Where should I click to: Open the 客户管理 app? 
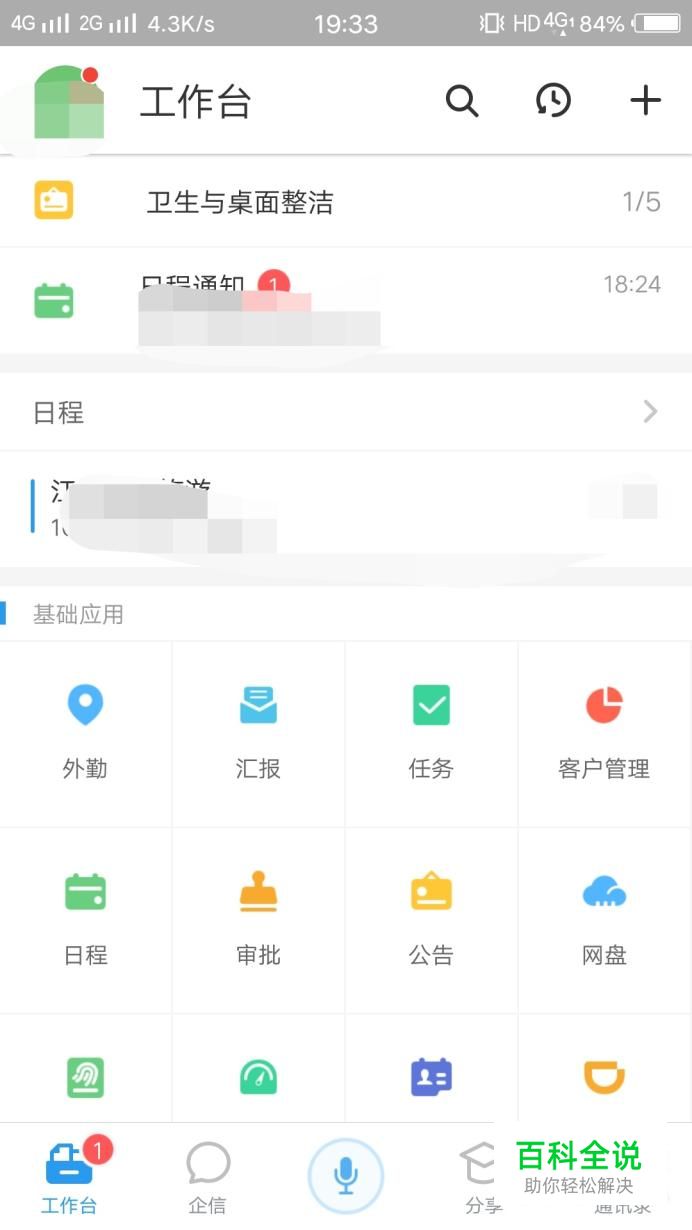604,732
